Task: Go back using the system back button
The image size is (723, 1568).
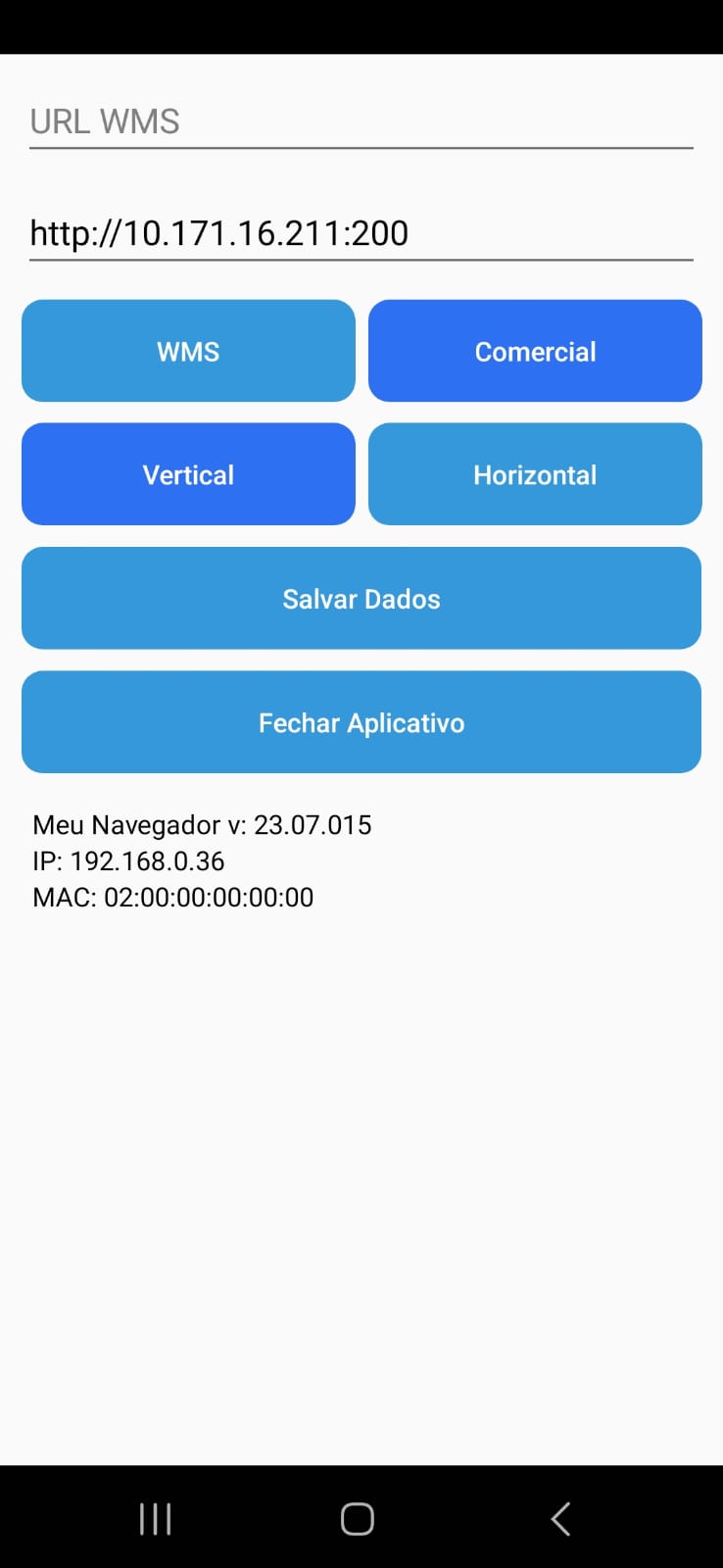Action: tap(560, 1519)
